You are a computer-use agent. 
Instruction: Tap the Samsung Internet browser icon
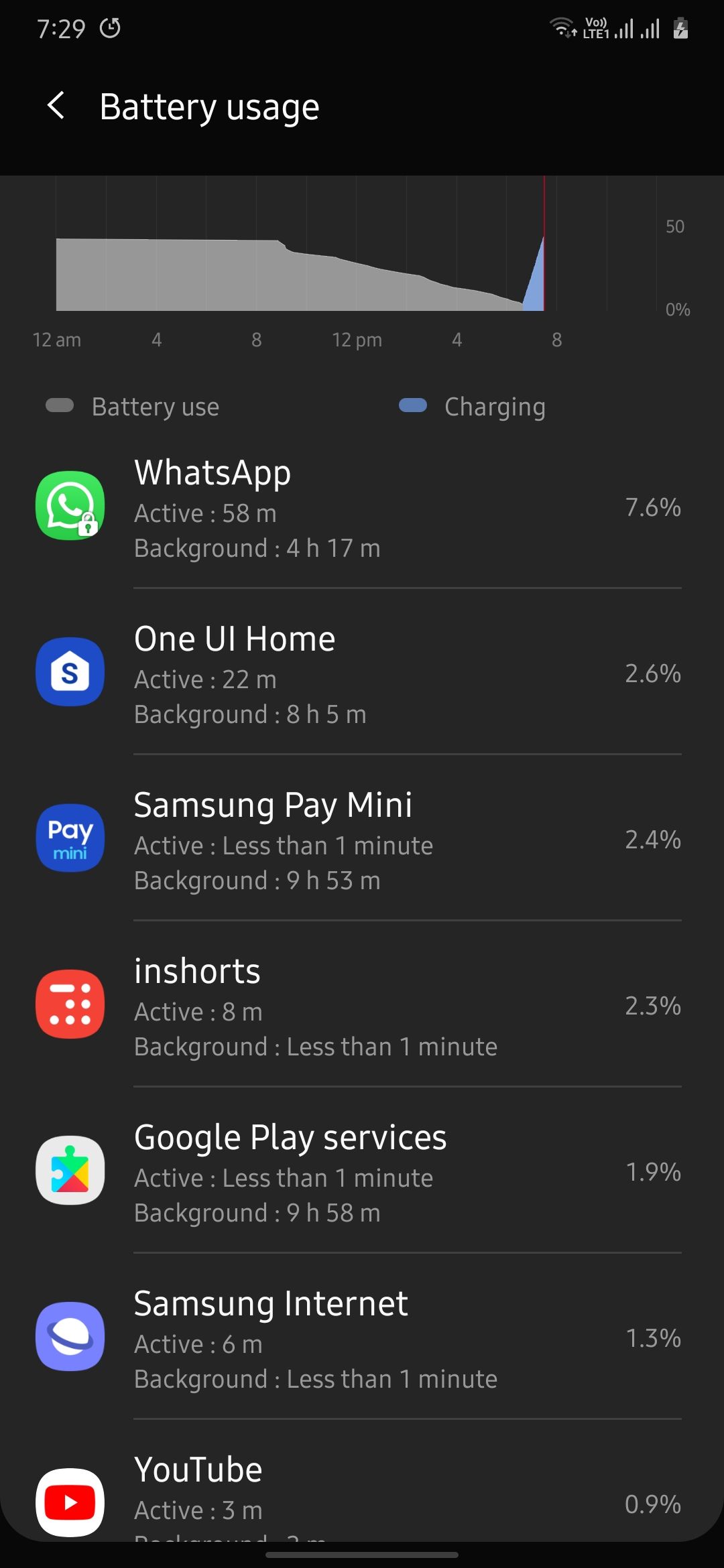[x=70, y=1337]
